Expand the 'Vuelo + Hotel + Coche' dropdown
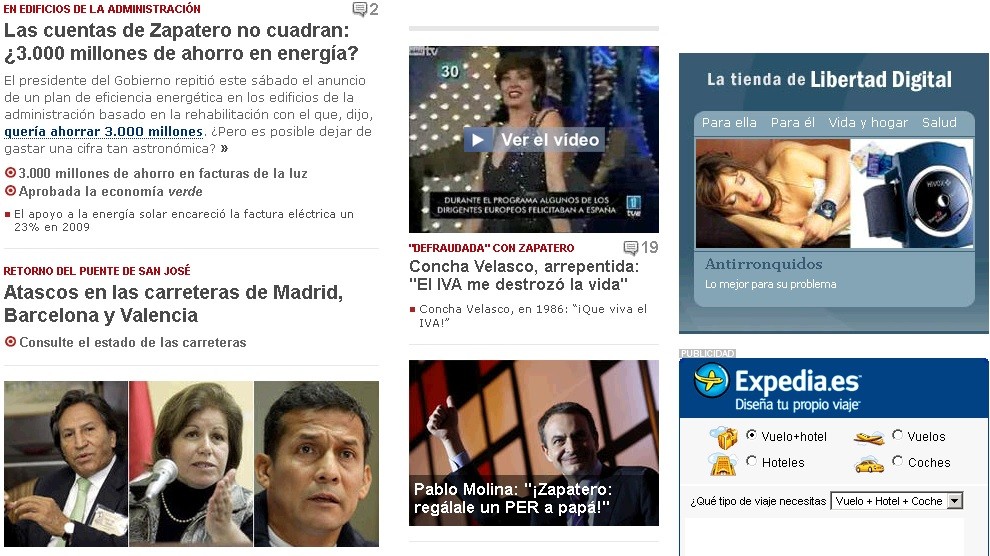This screenshot has height=556, width=990. pos(954,501)
